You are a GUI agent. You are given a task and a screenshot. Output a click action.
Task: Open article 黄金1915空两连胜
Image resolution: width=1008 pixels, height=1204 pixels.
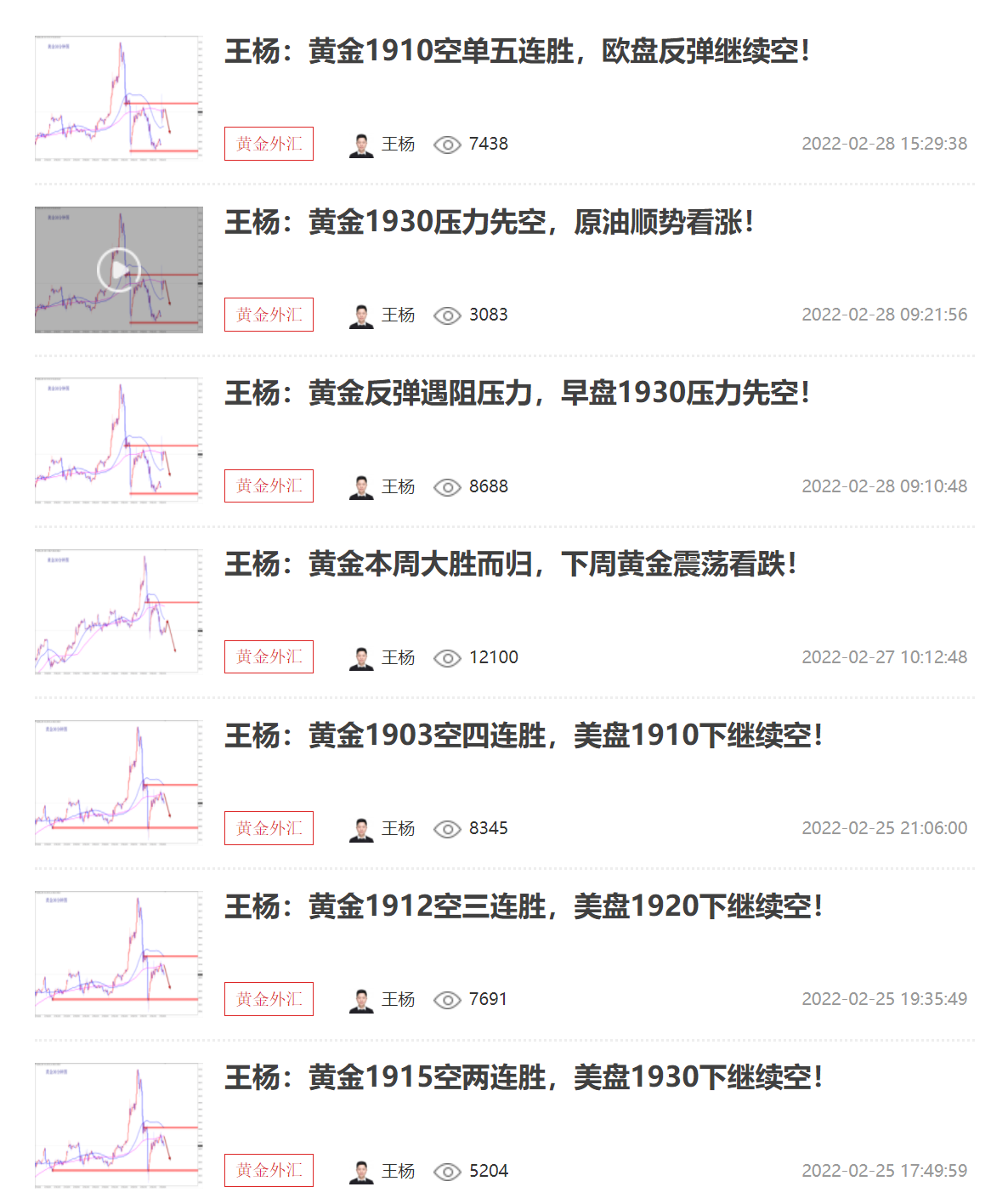[x=523, y=1078]
